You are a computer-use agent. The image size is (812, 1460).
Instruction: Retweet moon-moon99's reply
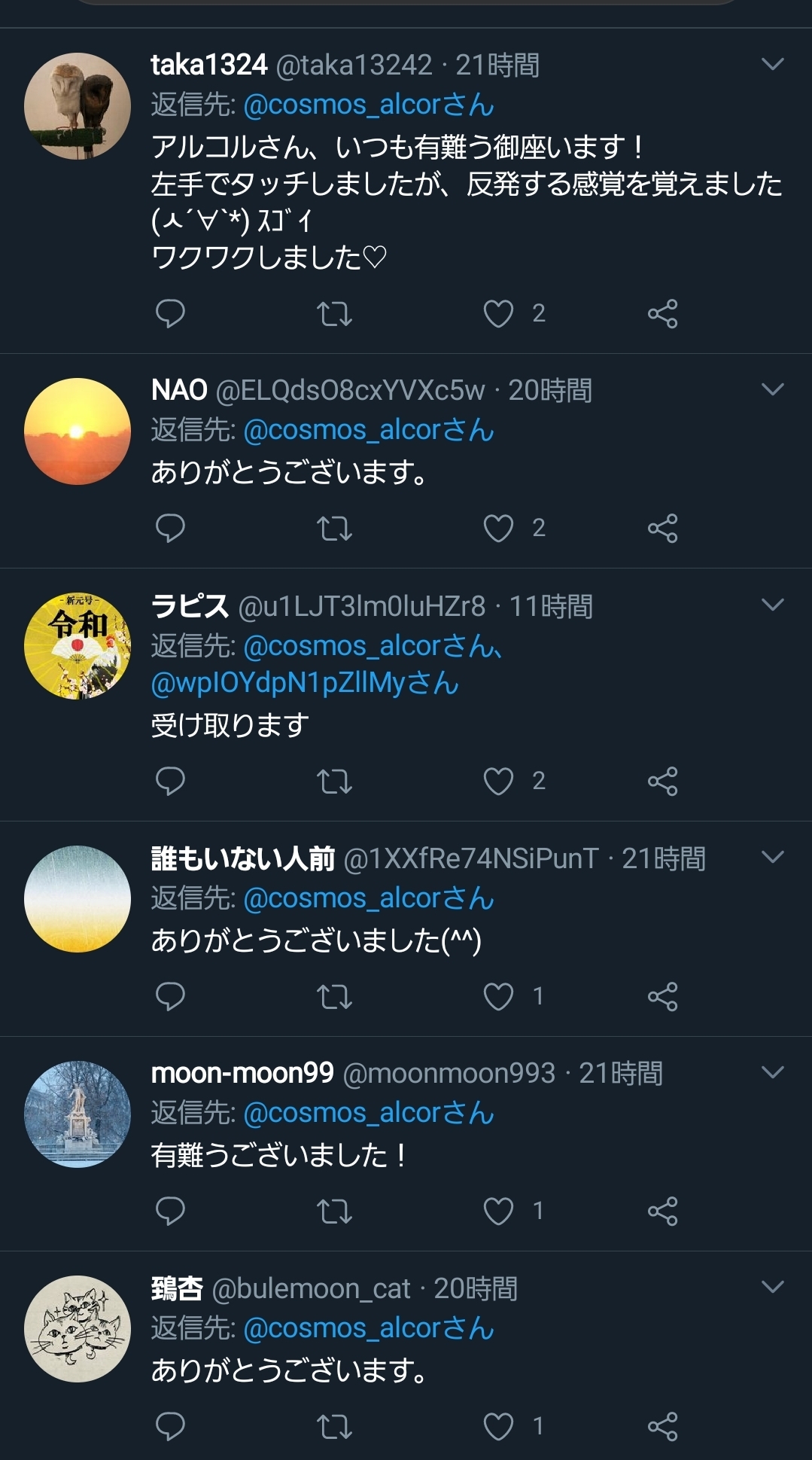[x=334, y=1211]
